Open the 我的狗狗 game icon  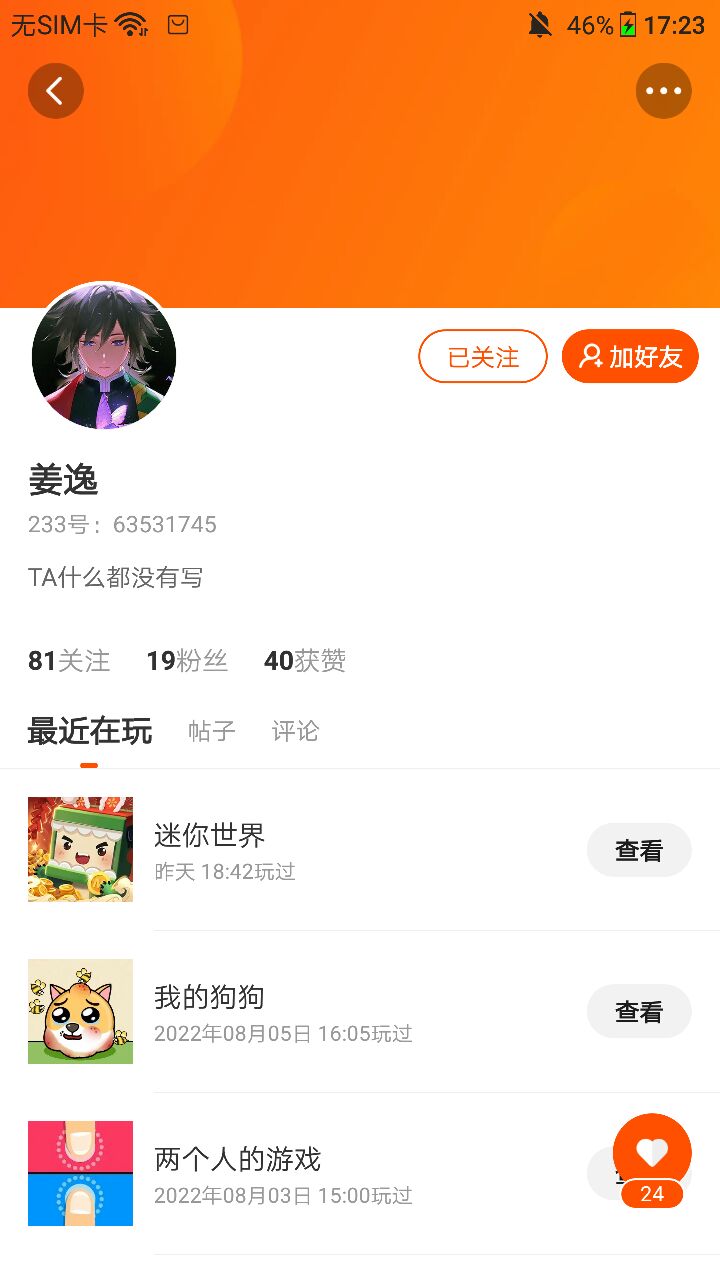click(80, 1011)
